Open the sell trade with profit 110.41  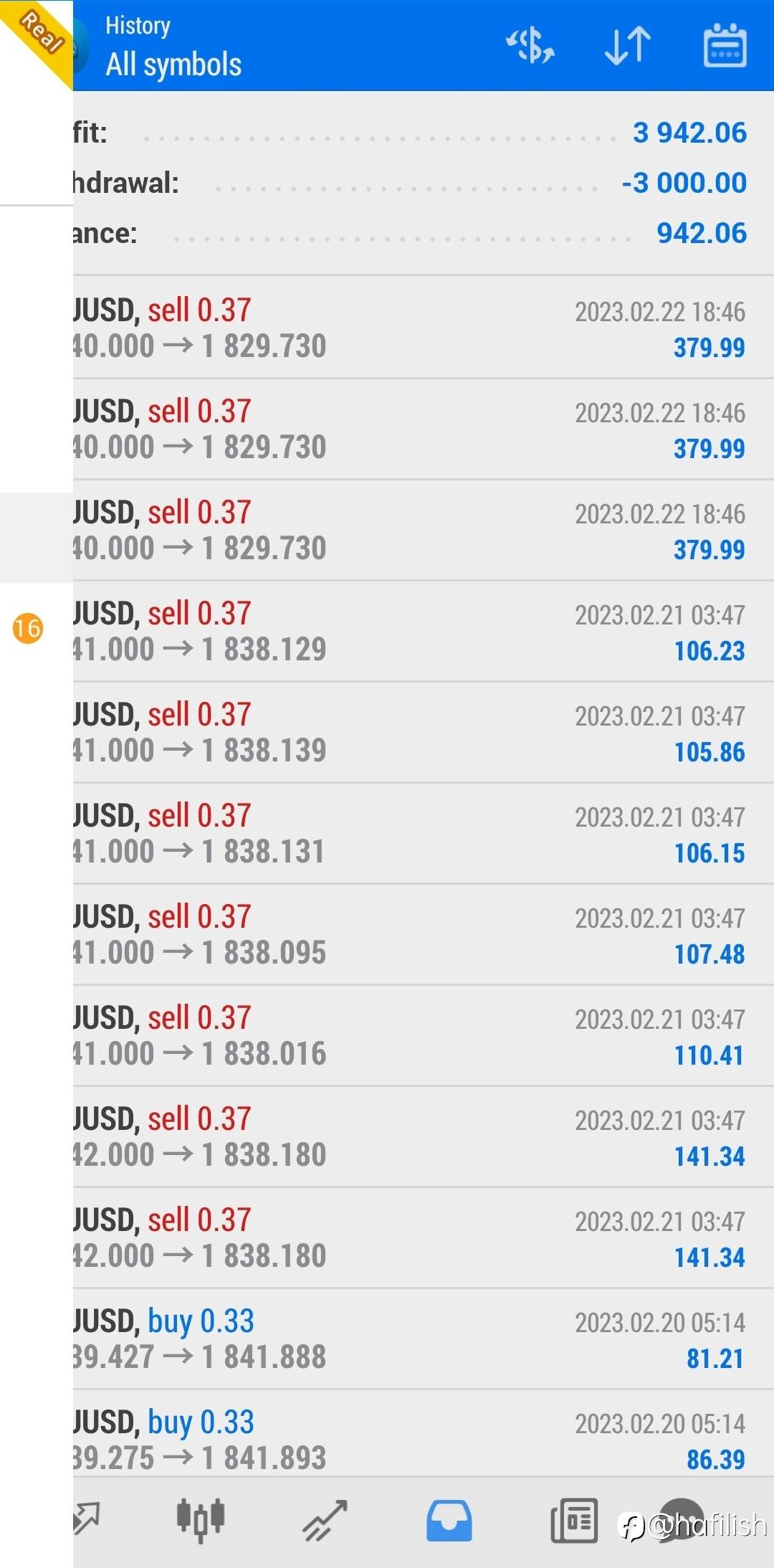(424, 1036)
